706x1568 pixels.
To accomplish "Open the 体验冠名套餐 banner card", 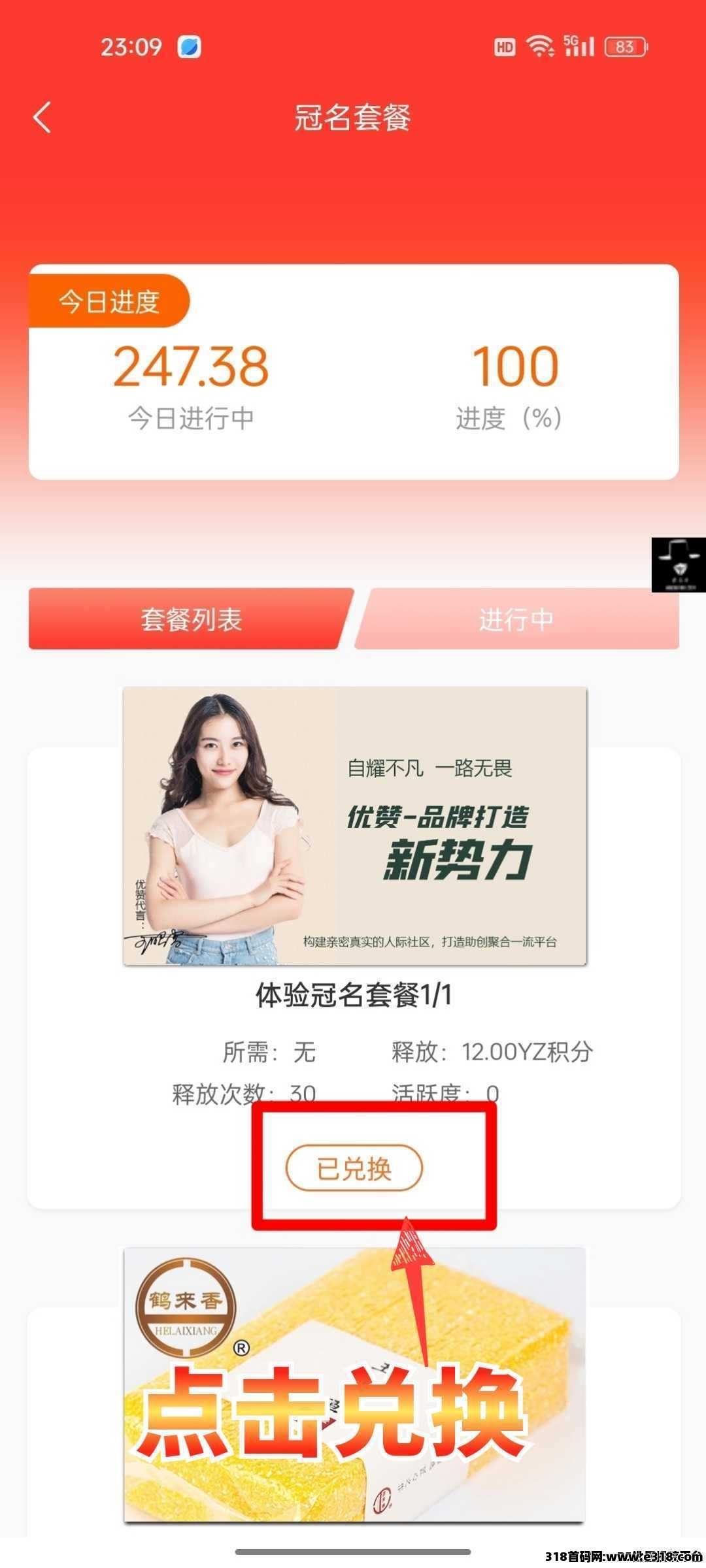I will click(x=354, y=826).
